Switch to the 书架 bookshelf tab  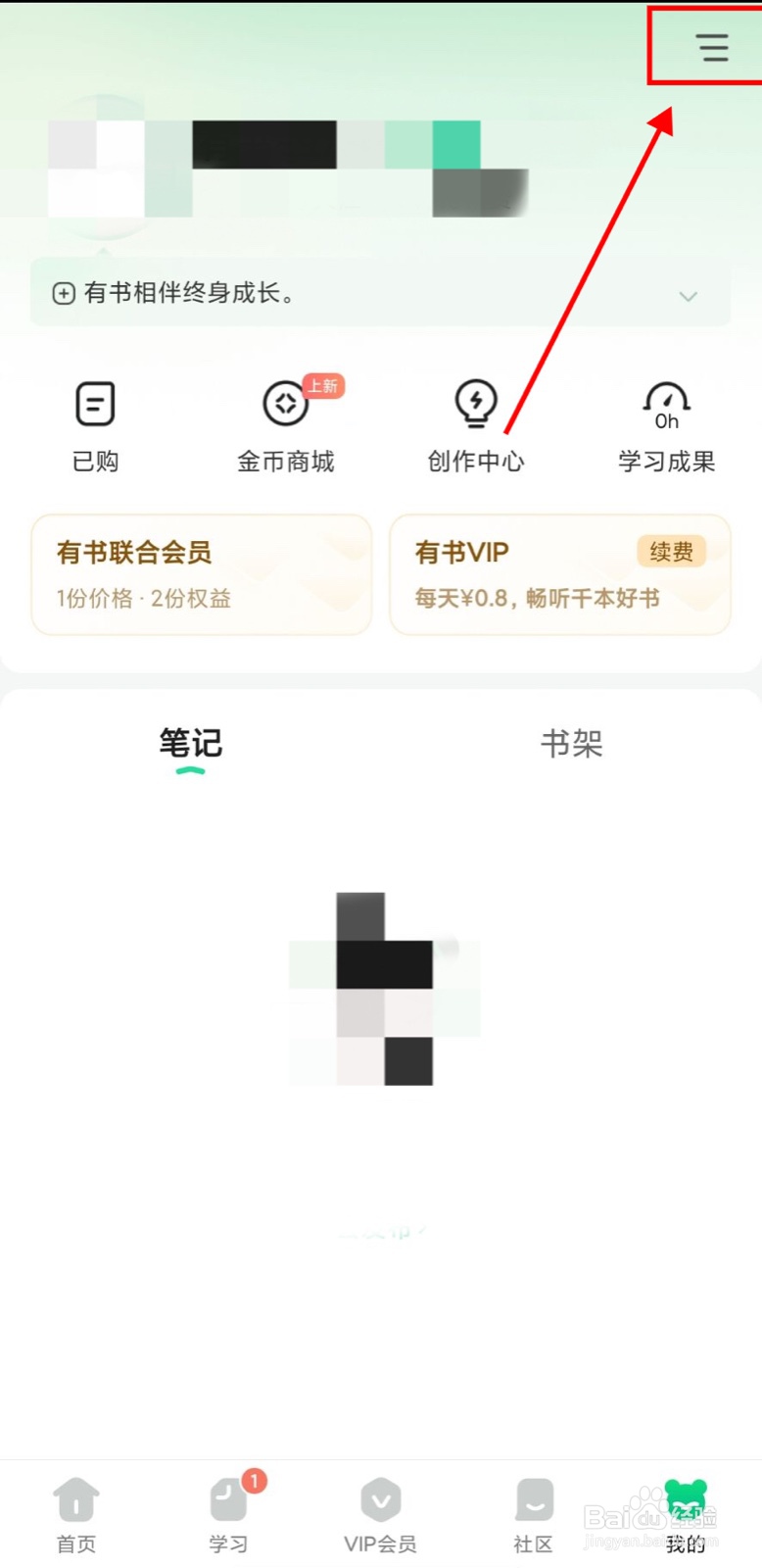571,745
